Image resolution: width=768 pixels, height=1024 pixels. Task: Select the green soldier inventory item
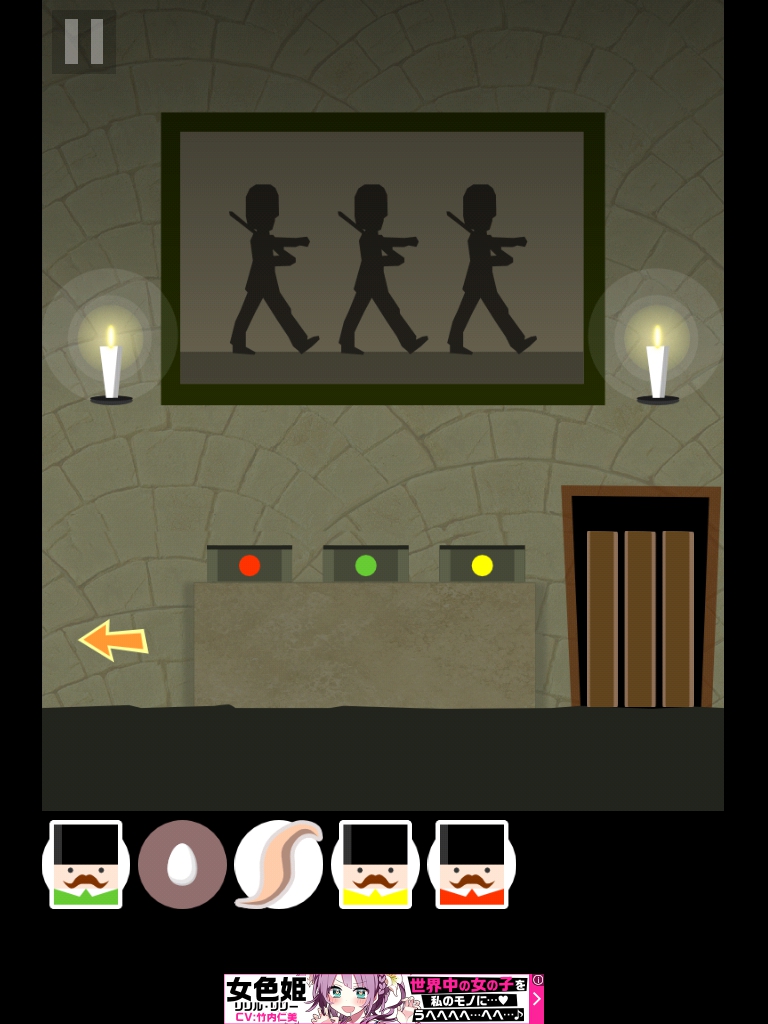pyautogui.click(x=86, y=864)
